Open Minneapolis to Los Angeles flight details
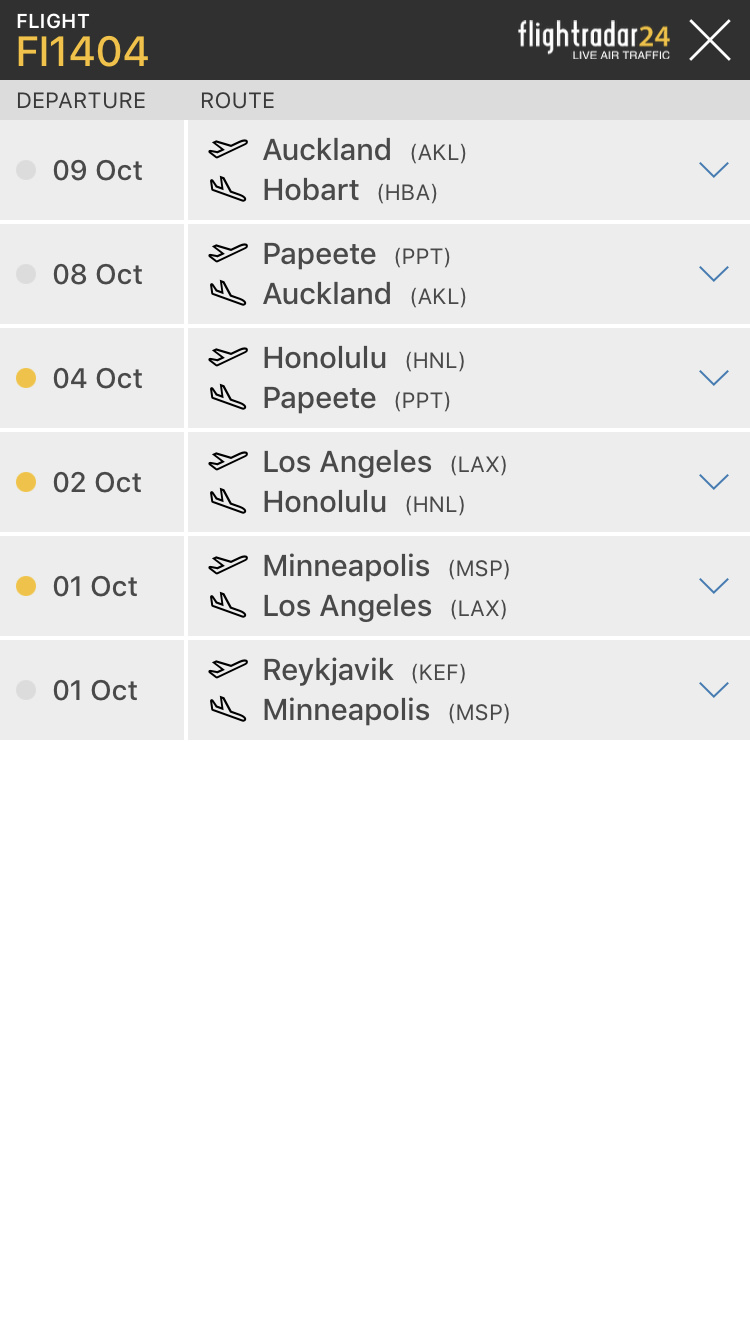Viewport: 750px width, 1334px height. coord(713,586)
